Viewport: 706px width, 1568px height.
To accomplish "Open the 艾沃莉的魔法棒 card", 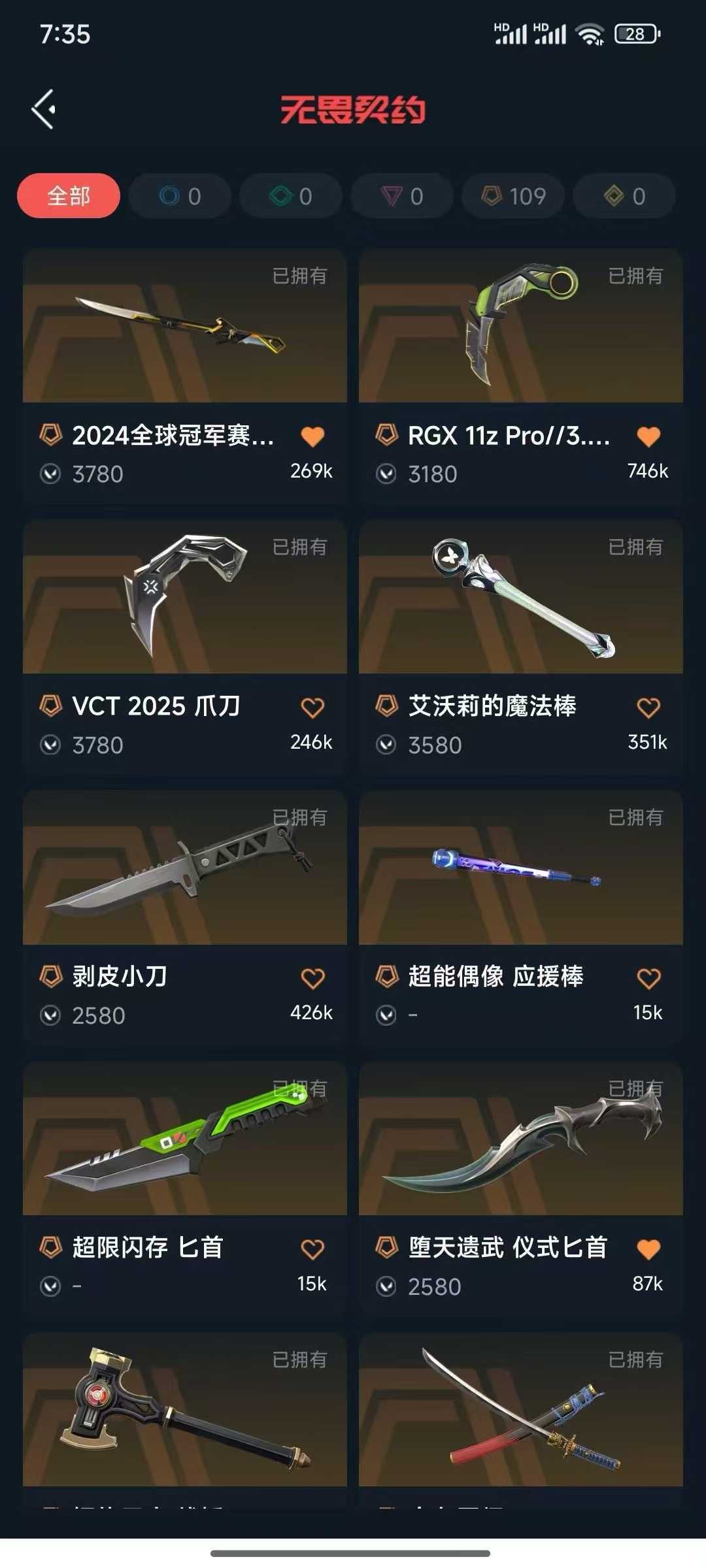I will pos(520,598).
